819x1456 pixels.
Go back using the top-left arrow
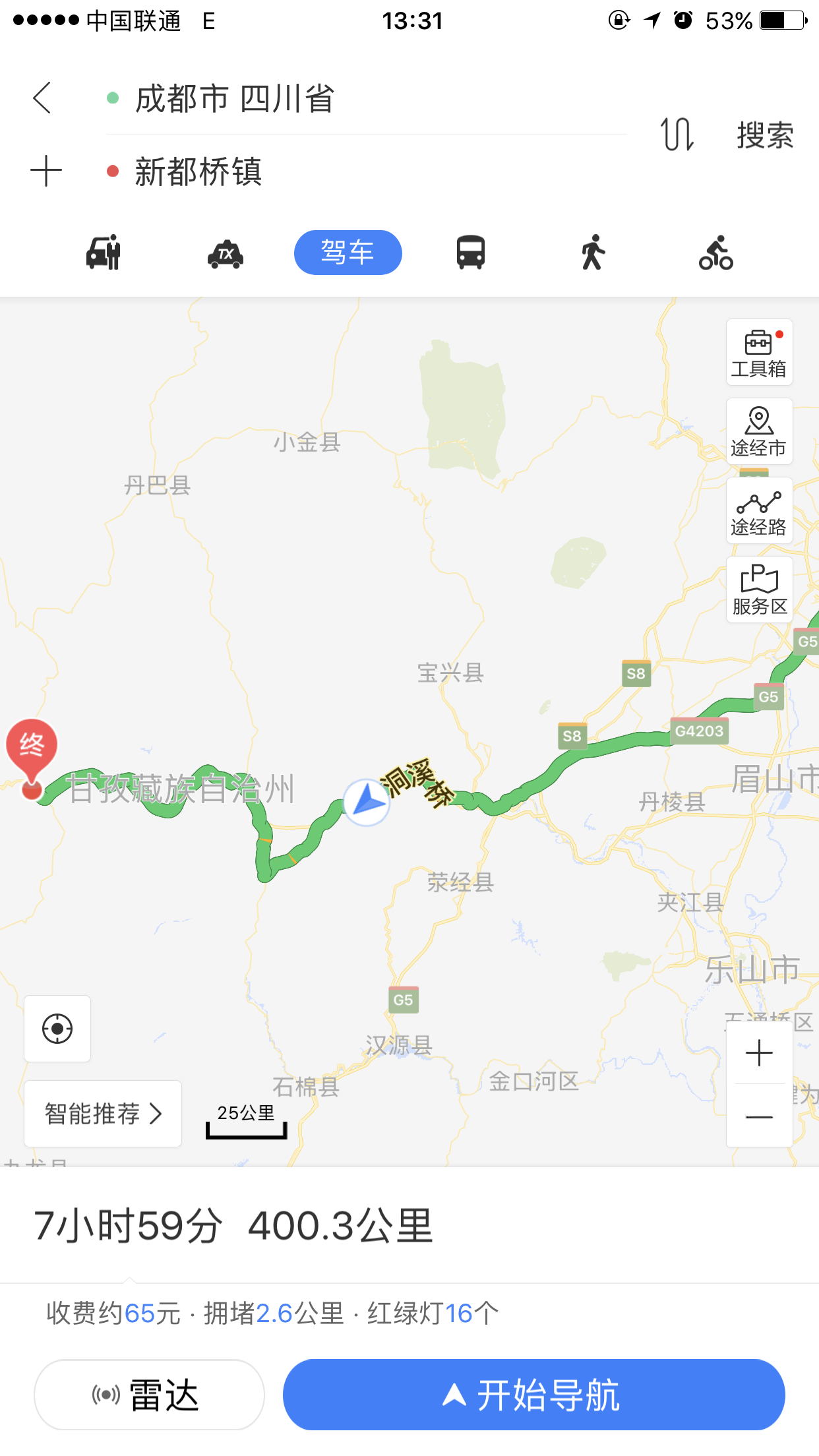(x=42, y=98)
